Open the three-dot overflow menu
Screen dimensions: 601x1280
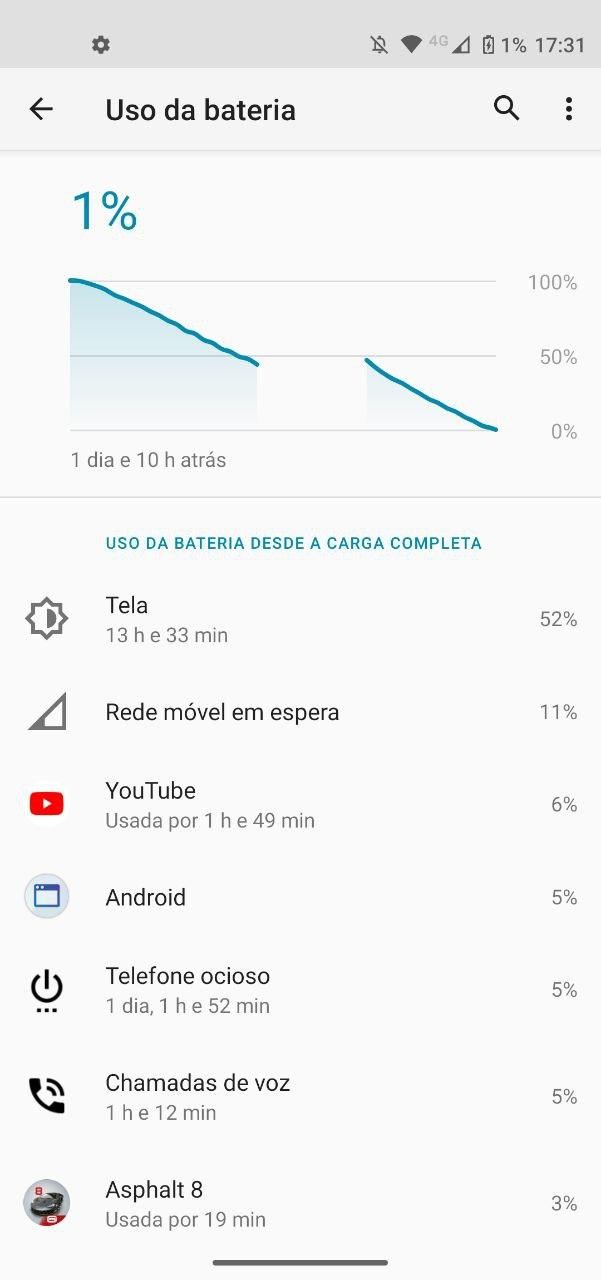coord(568,109)
